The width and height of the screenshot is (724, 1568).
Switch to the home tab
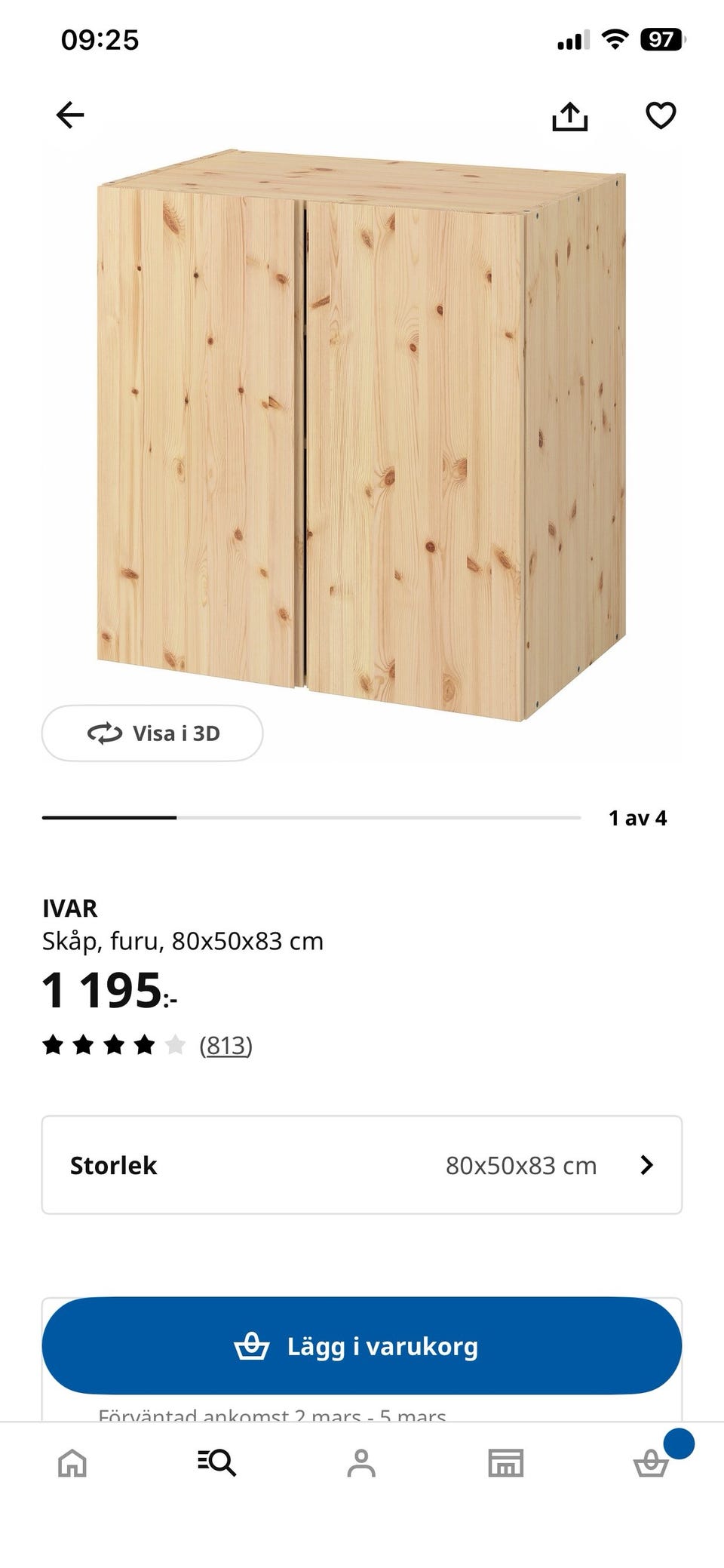coord(72,1462)
